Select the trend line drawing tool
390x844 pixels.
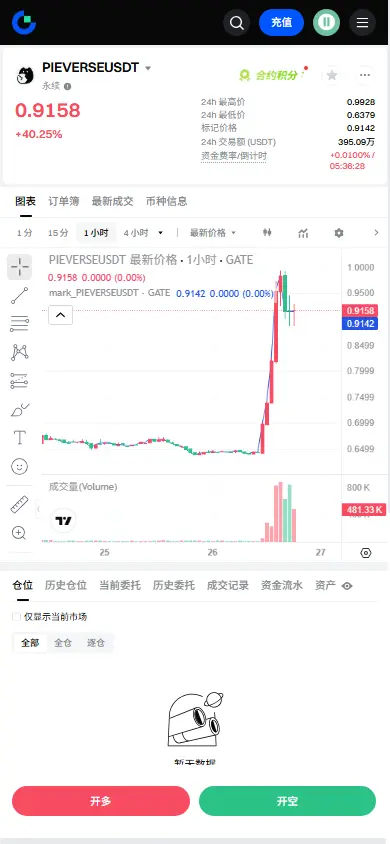(x=20, y=296)
